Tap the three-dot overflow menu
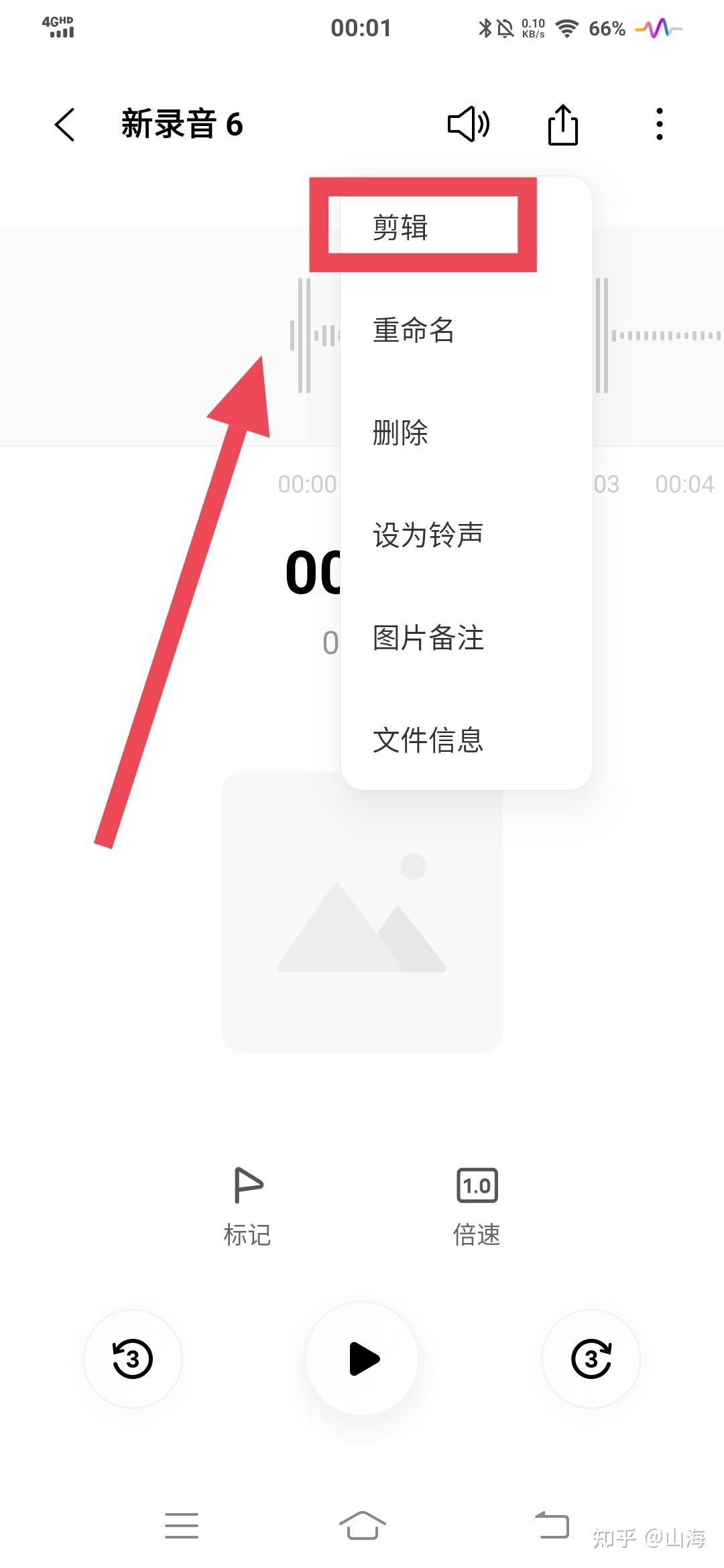This screenshot has height=1568, width=724. (660, 125)
